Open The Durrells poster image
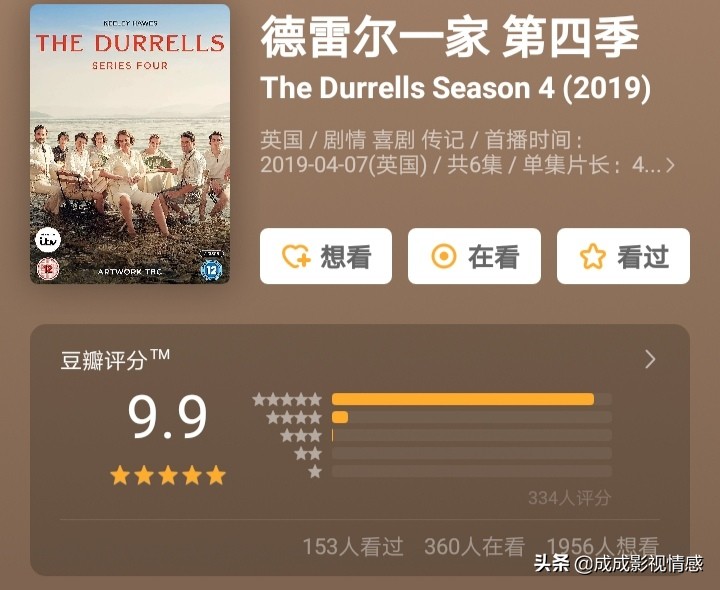This screenshot has height=590, width=720. tap(130, 144)
